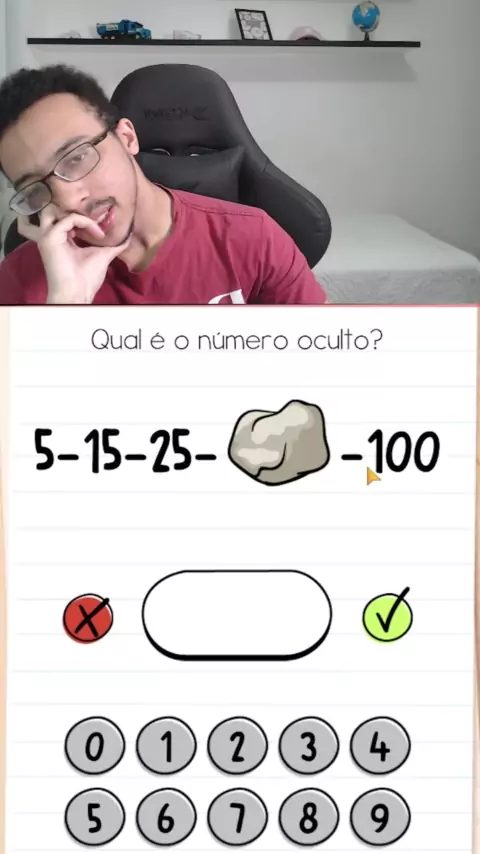Enter digit 9 on keypad
Image resolution: width=480 pixels, height=854 pixels.
[x=380, y=818]
